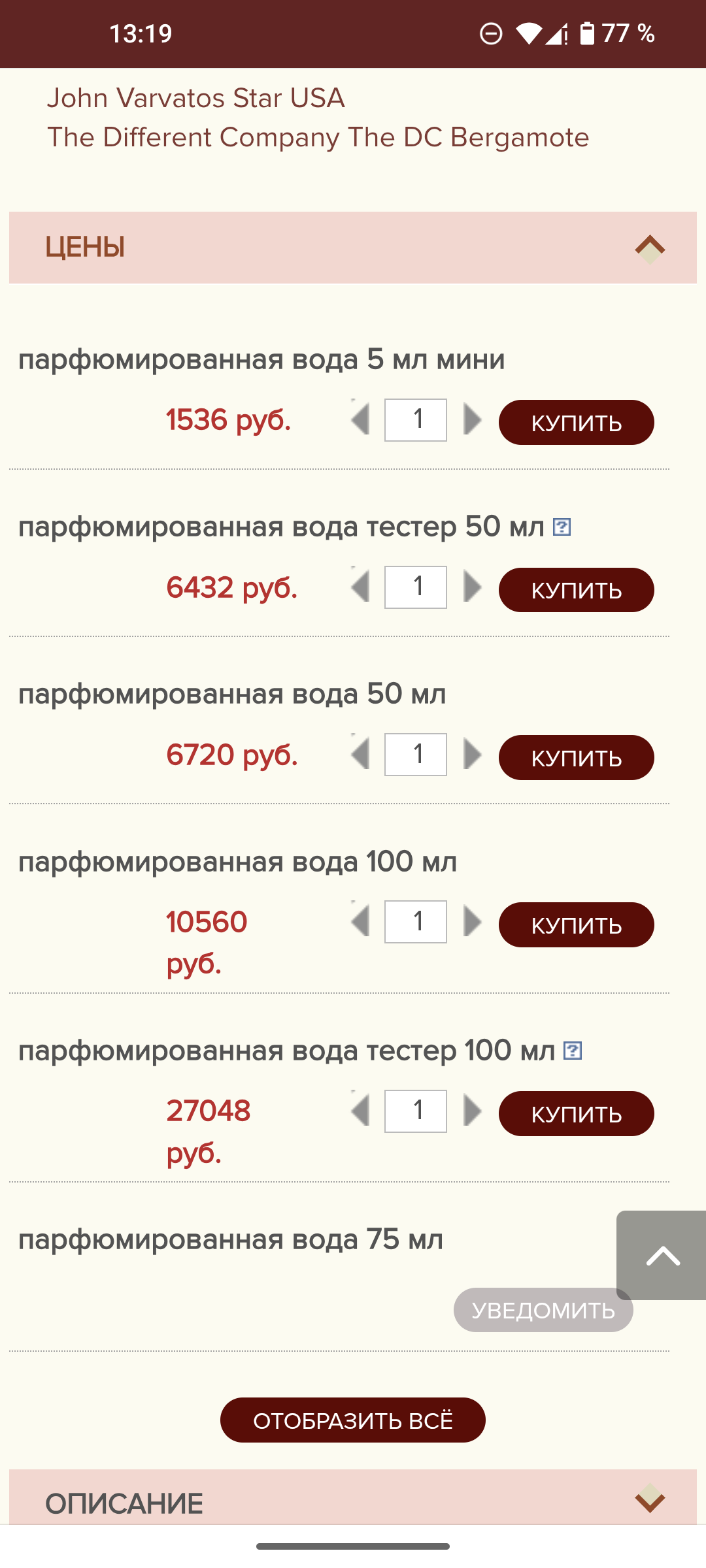Open The Different Company The DC Bergamote
The image size is (706, 1568).
point(318,138)
